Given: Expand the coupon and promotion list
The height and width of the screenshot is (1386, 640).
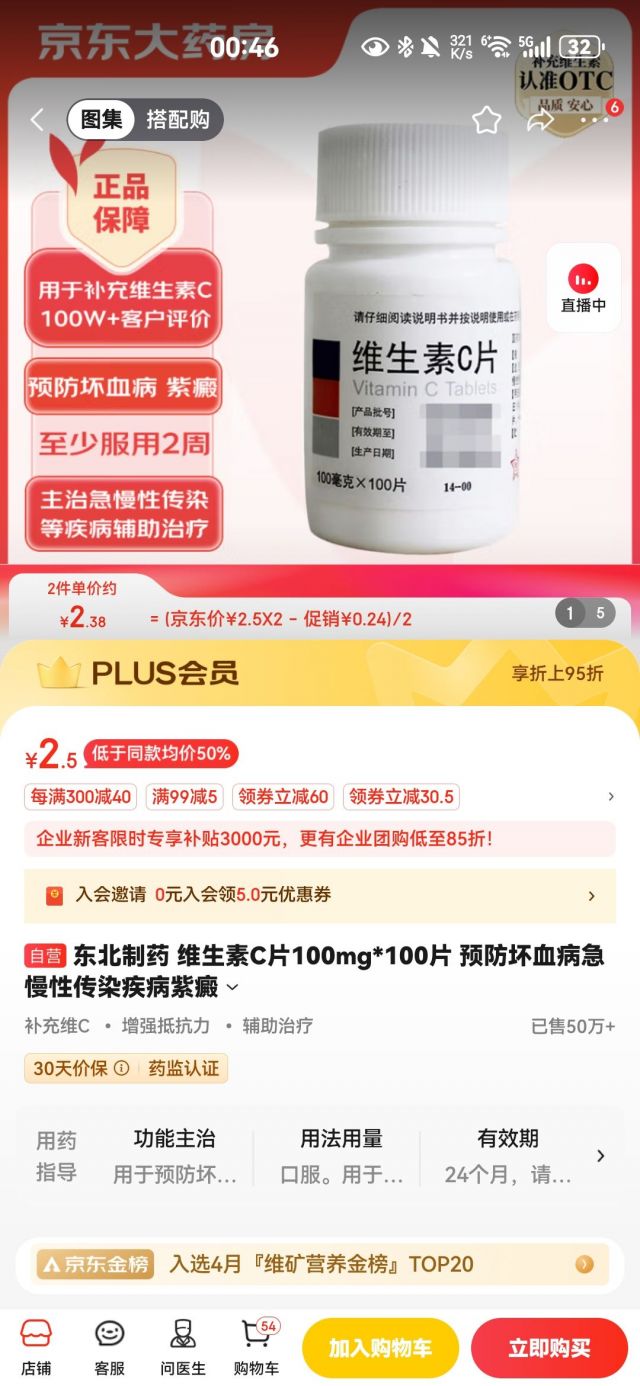Looking at the screenshot, I should tap(611, 797).
